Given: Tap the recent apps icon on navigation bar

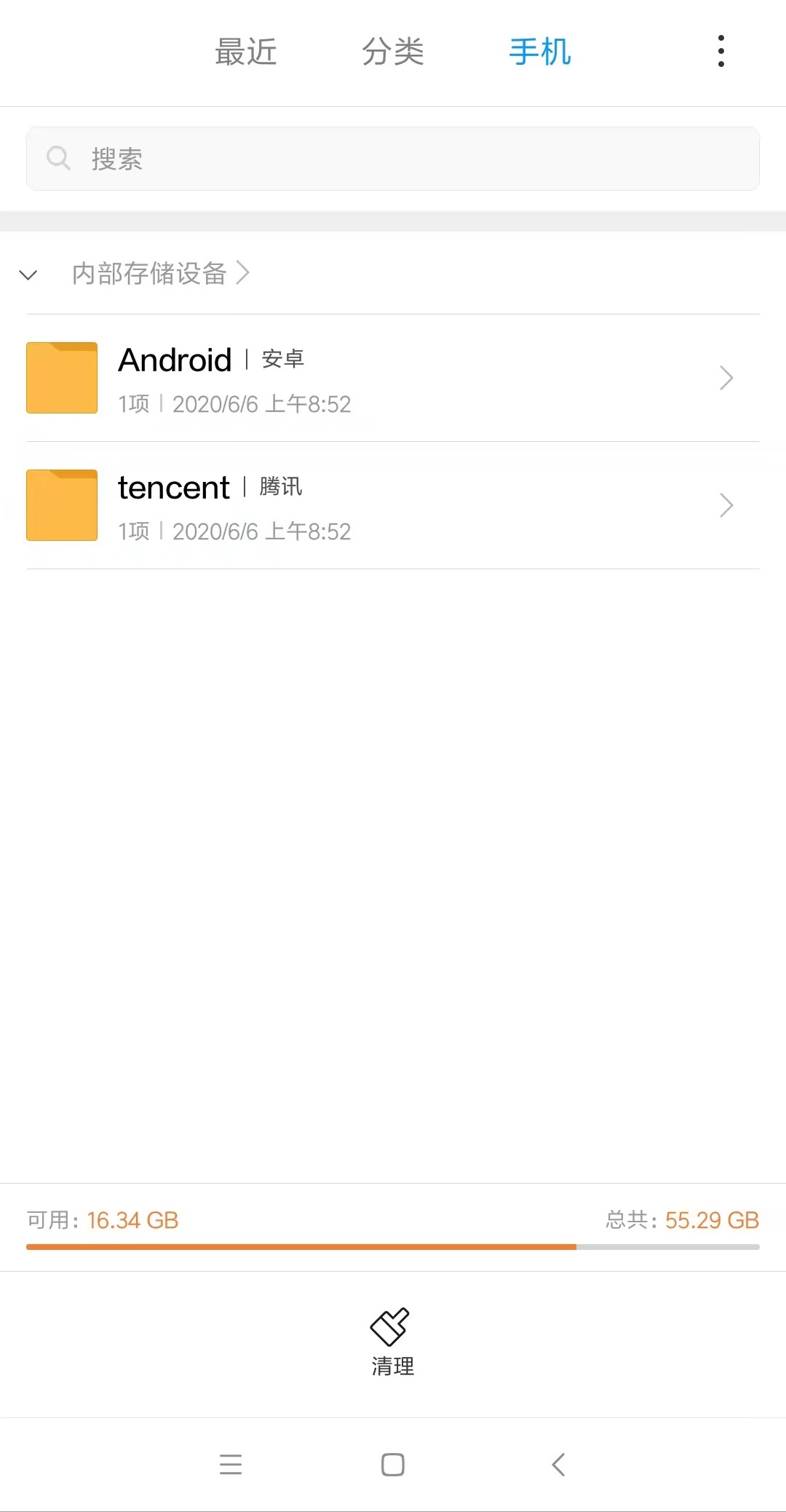Looking at the screenshot, I should click(x=231, y=1465).
